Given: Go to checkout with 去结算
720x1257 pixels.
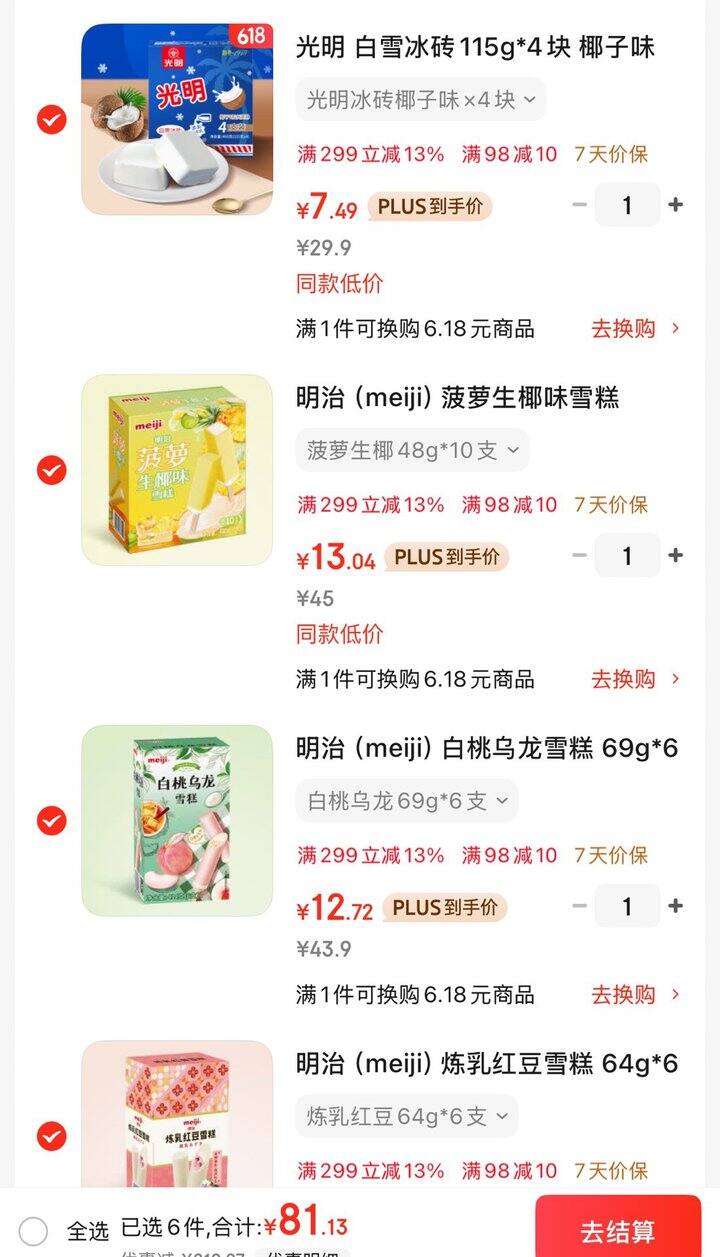Looking at the screenshot, I should point(618,1230).
